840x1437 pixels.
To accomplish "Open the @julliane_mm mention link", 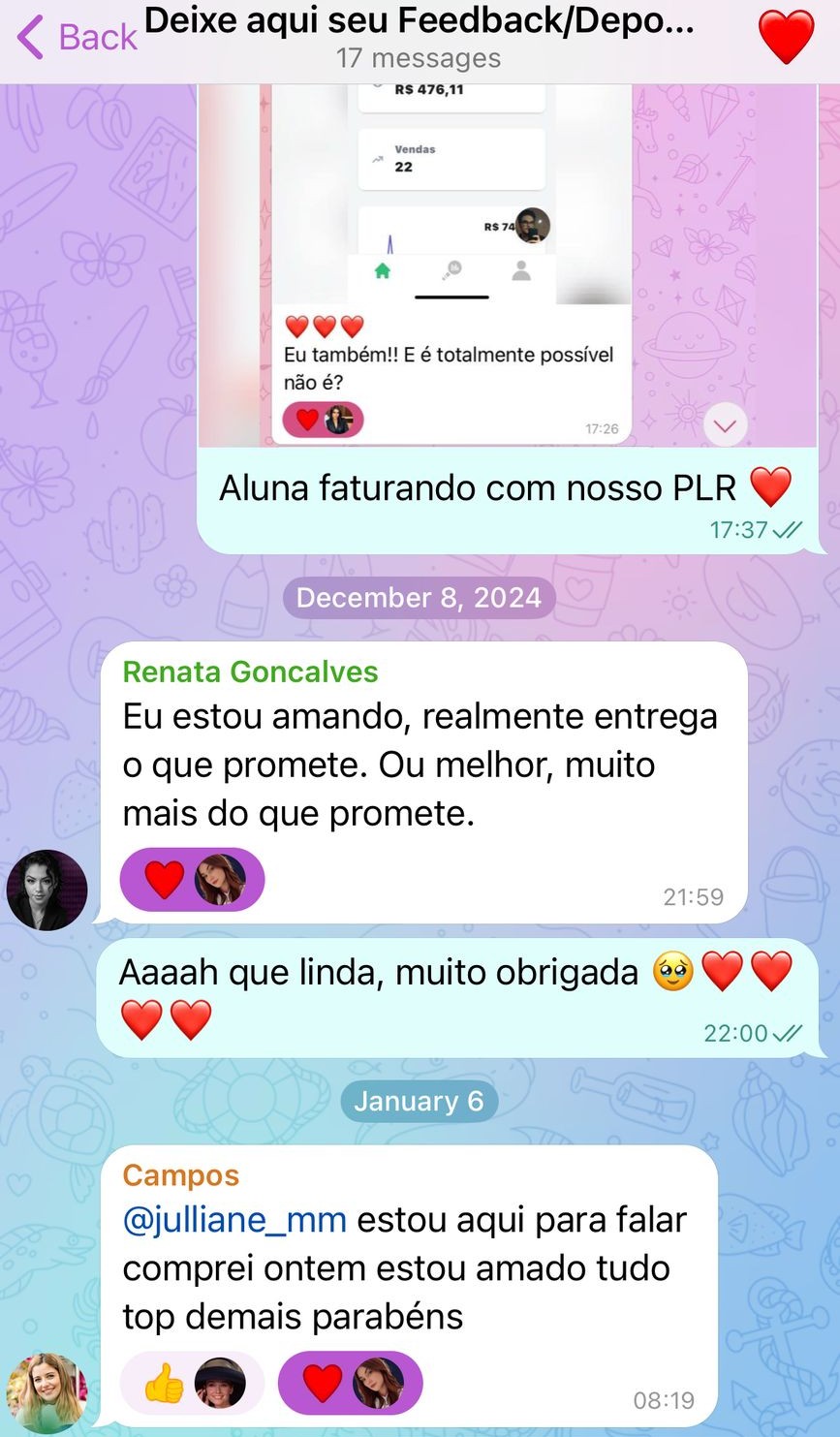I will pyautogui.click(x=234, y=1219).
